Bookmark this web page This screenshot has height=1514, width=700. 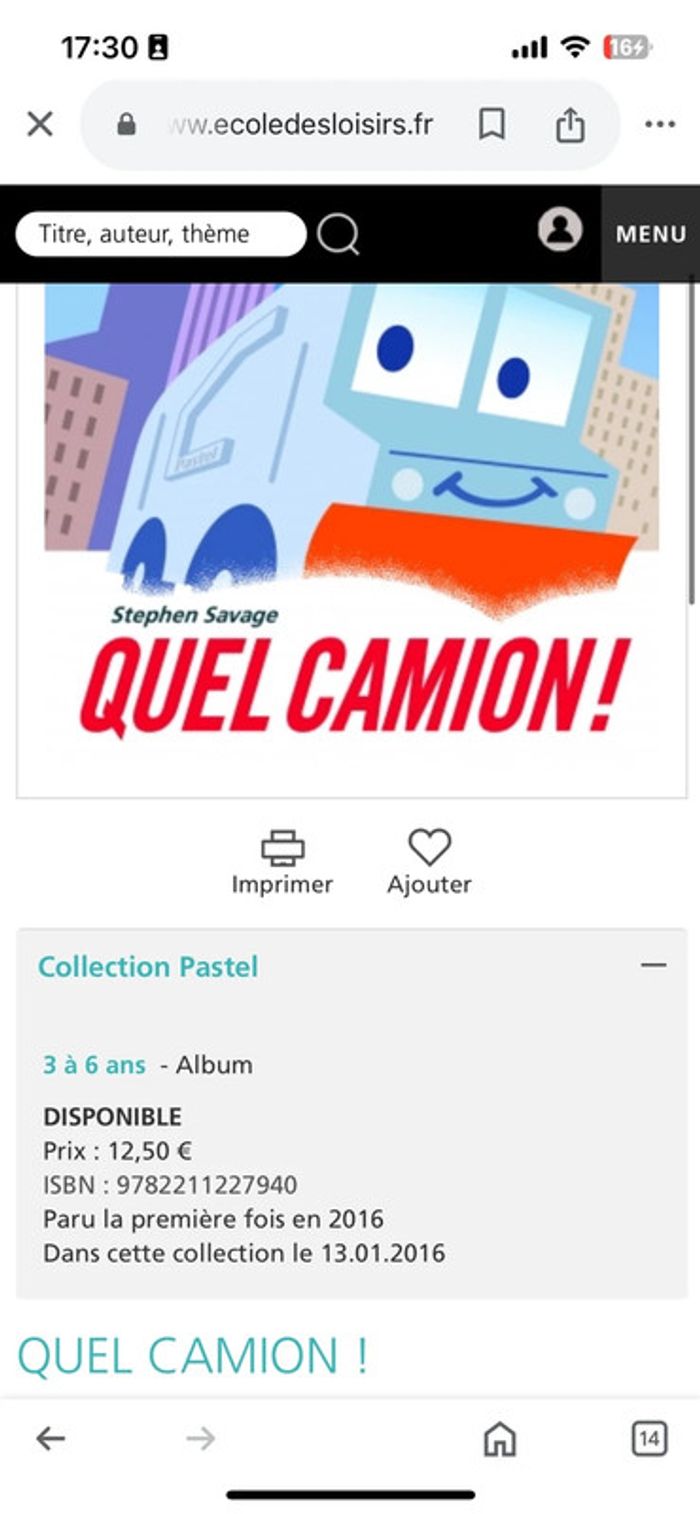[491, 125]
